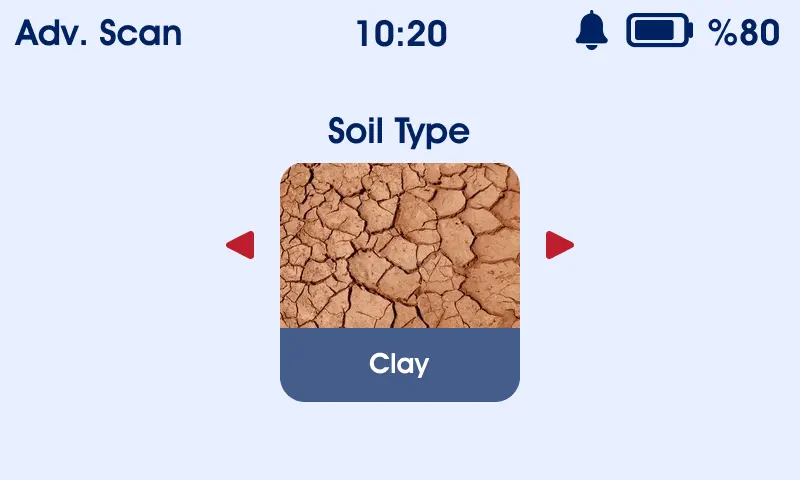Go to the next soil type
800x480 pixels.
coord(559,245)
